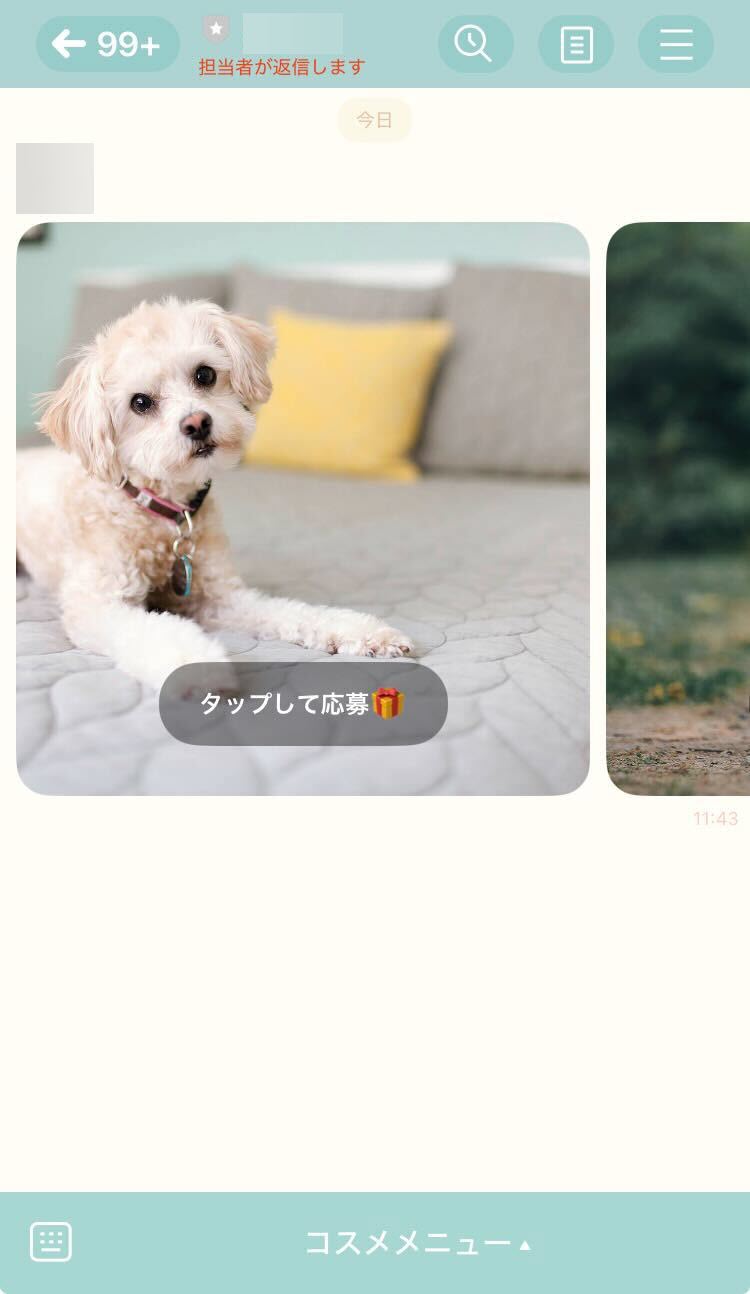Tap the 今日 date chip
750x1294 pixels.
coord(375,119)
